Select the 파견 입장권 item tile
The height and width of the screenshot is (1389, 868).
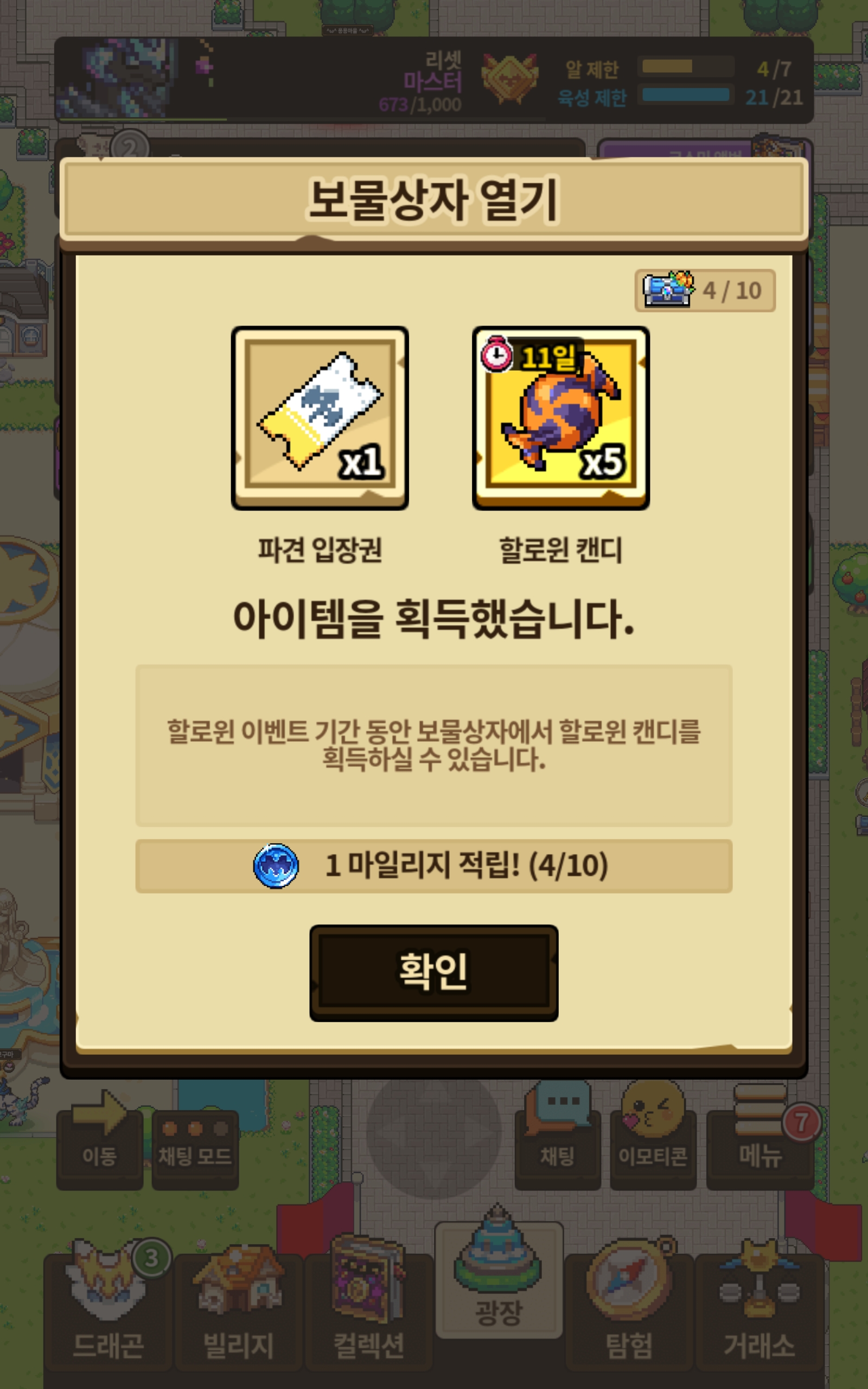pos(320,417)
